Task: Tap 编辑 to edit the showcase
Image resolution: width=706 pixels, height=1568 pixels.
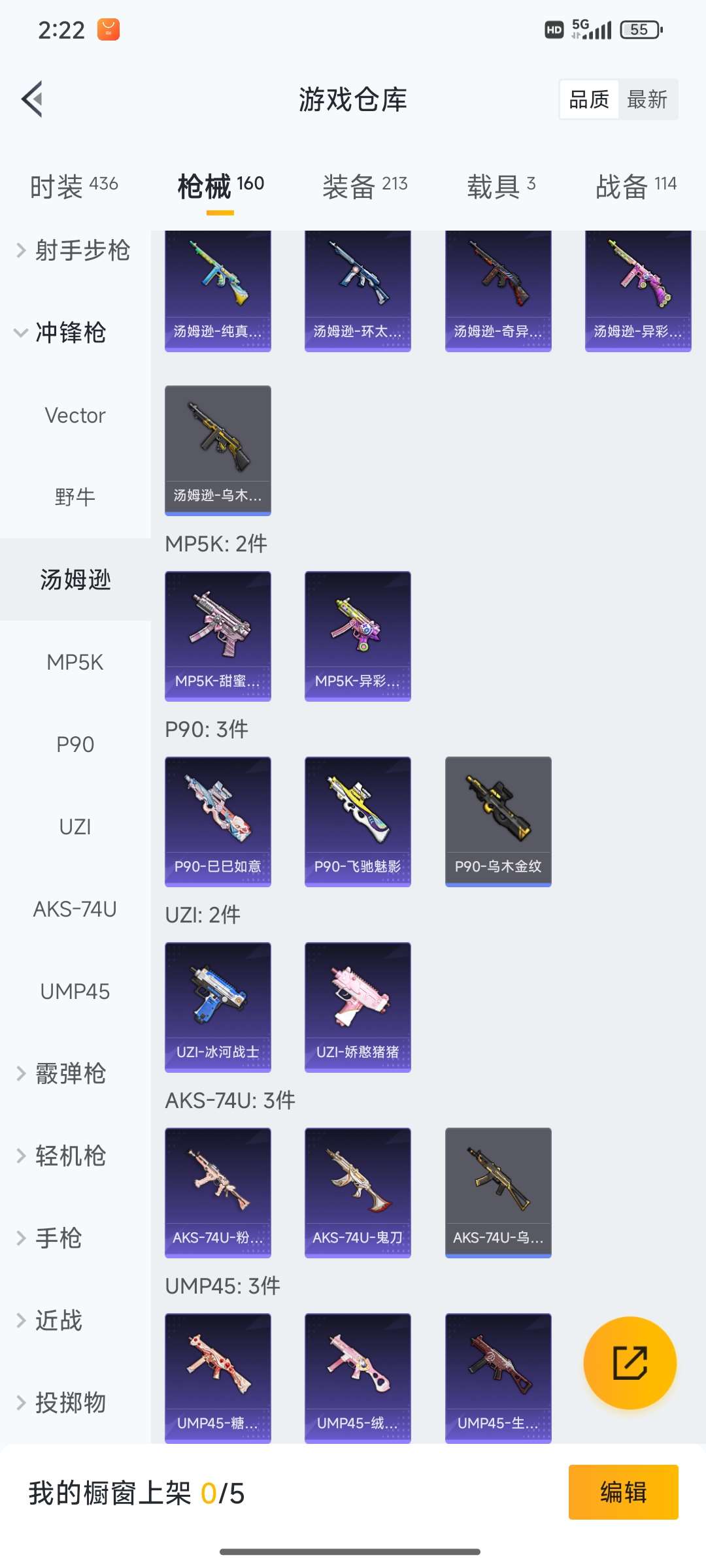Action: (x=623, y=1492)
